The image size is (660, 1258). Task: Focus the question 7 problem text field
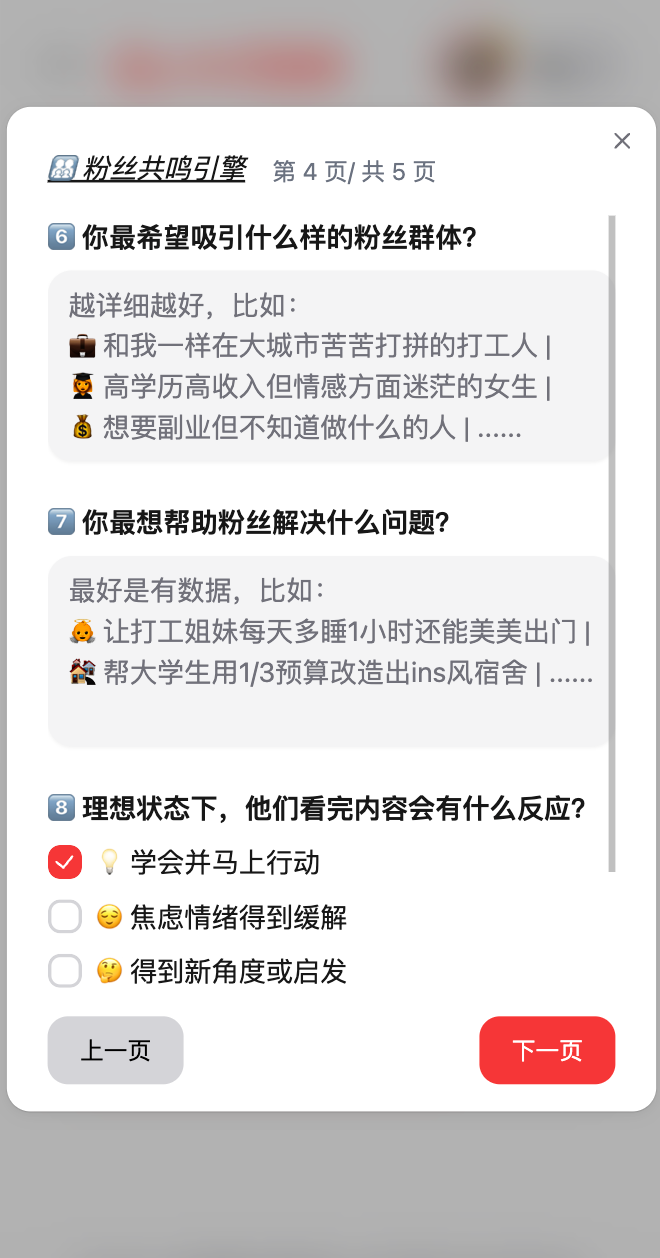[330, 651]
